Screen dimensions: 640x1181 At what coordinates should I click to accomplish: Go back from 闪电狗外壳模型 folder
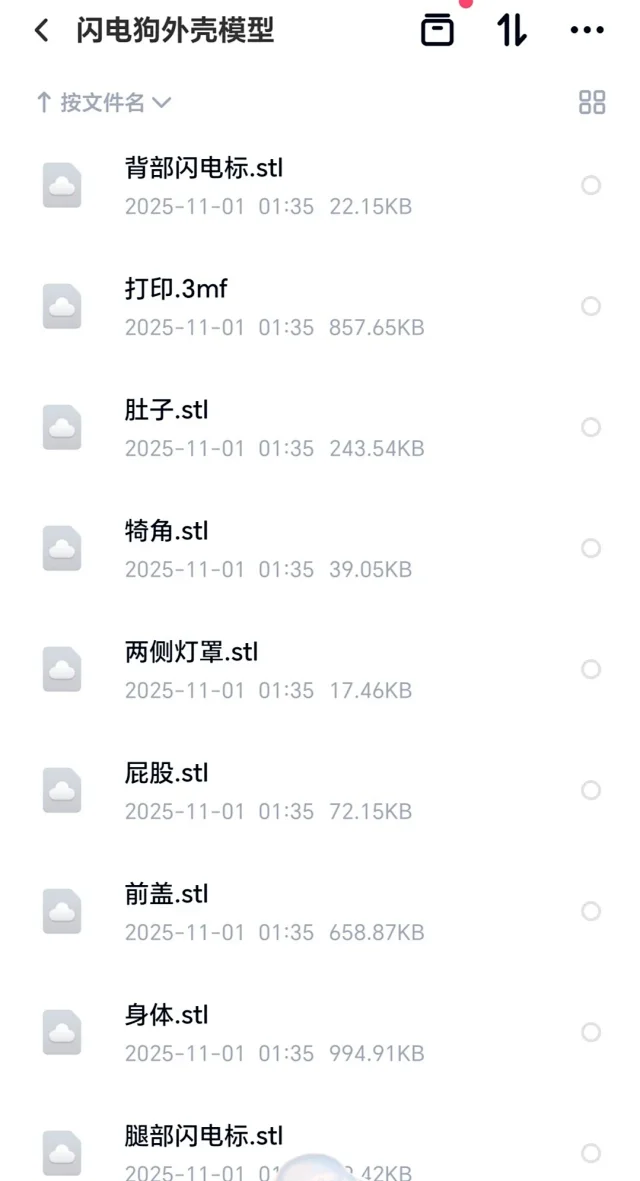[41, 31]
